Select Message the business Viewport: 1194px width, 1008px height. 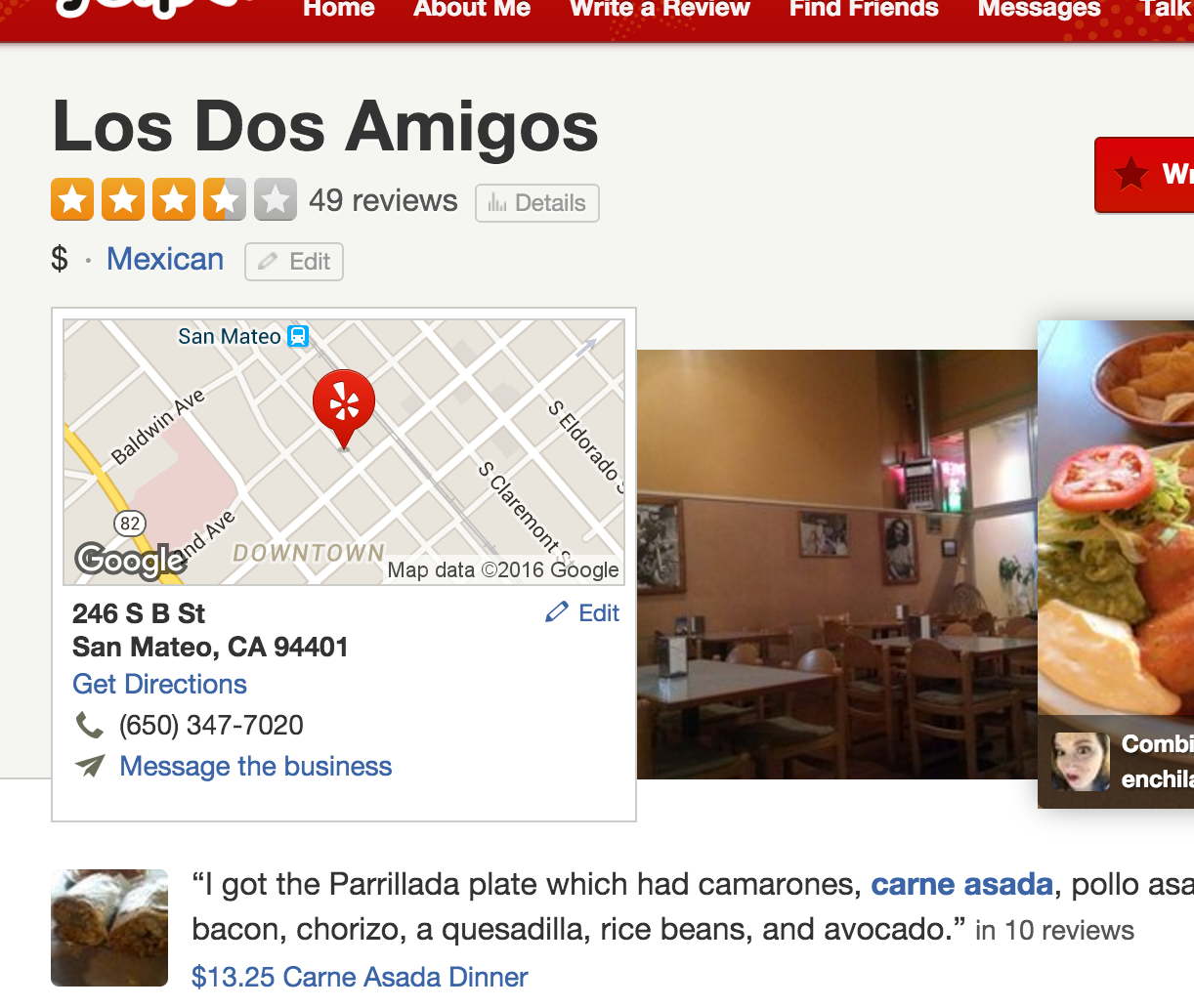pos(255,767)
